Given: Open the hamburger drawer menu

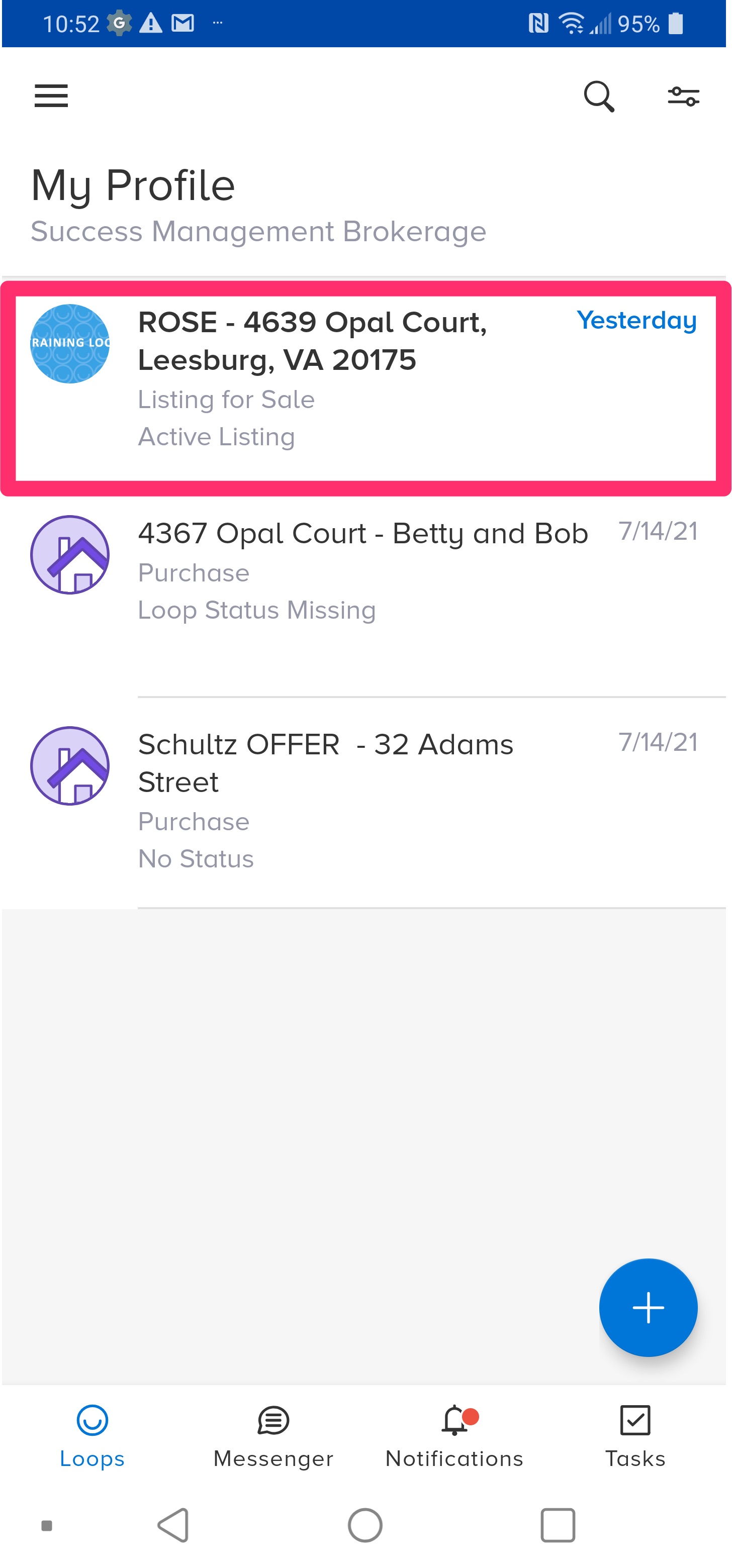Looking at the screenshot, I should pyautogui.click(x=51, y=96).
